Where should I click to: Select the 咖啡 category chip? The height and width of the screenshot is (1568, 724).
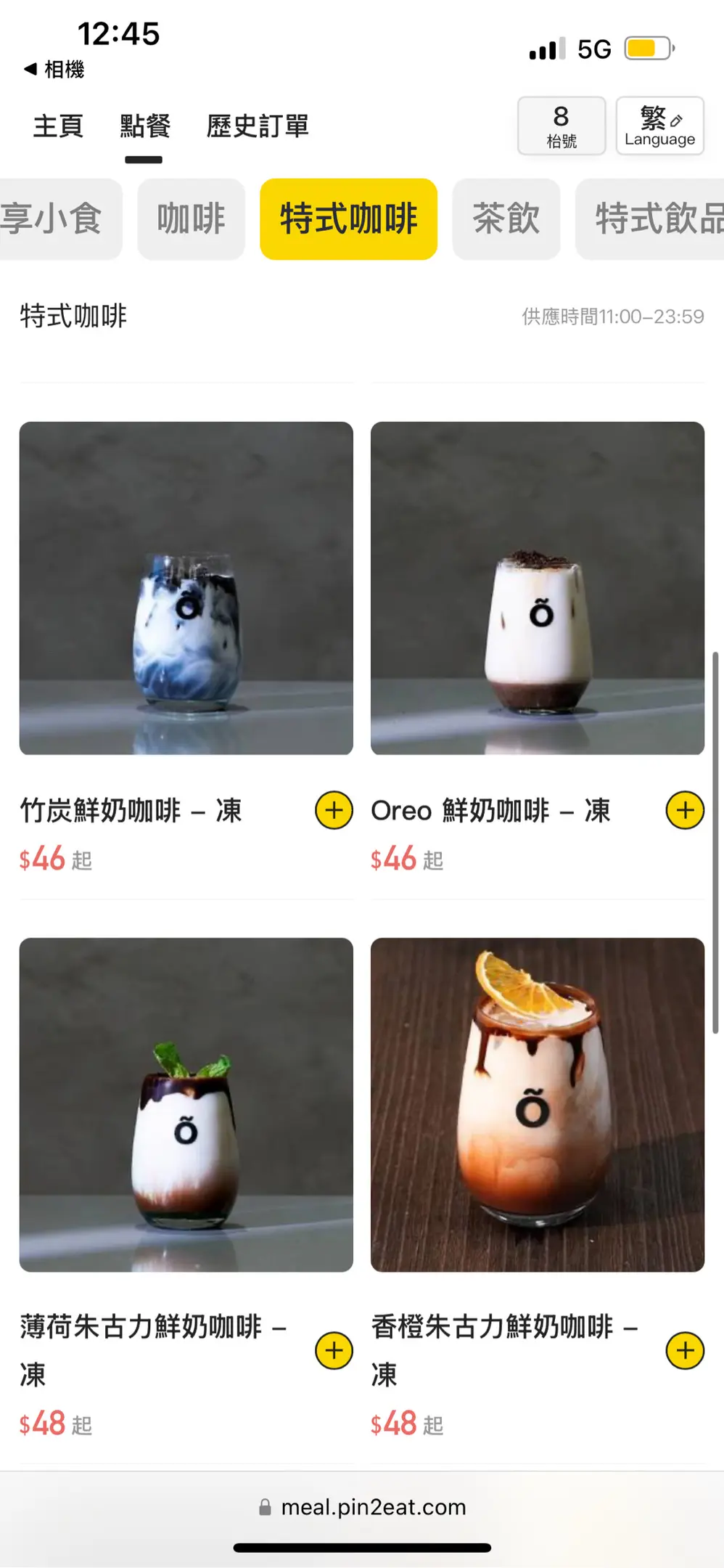pos(191,219)
